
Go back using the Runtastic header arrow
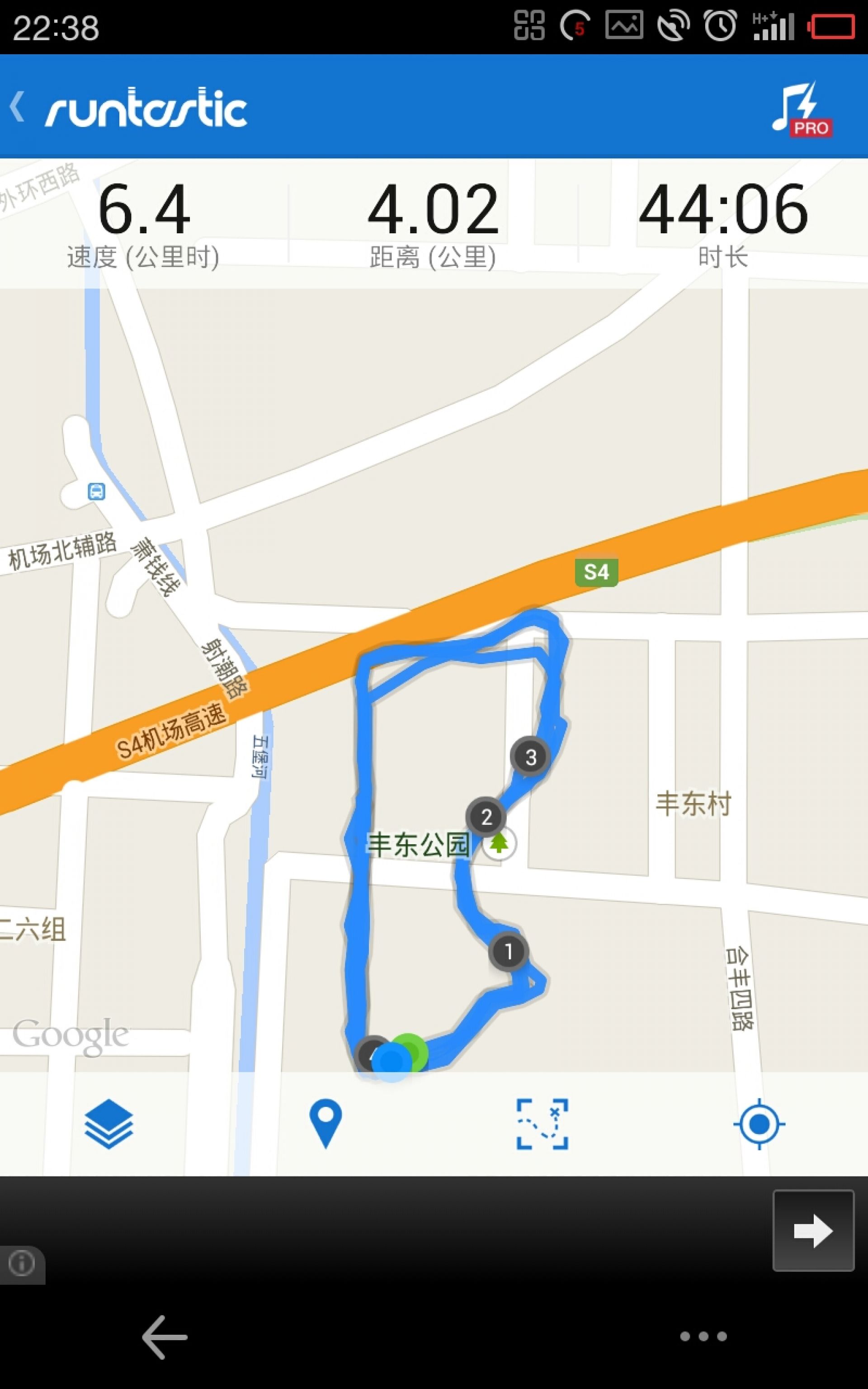point(18,107)
